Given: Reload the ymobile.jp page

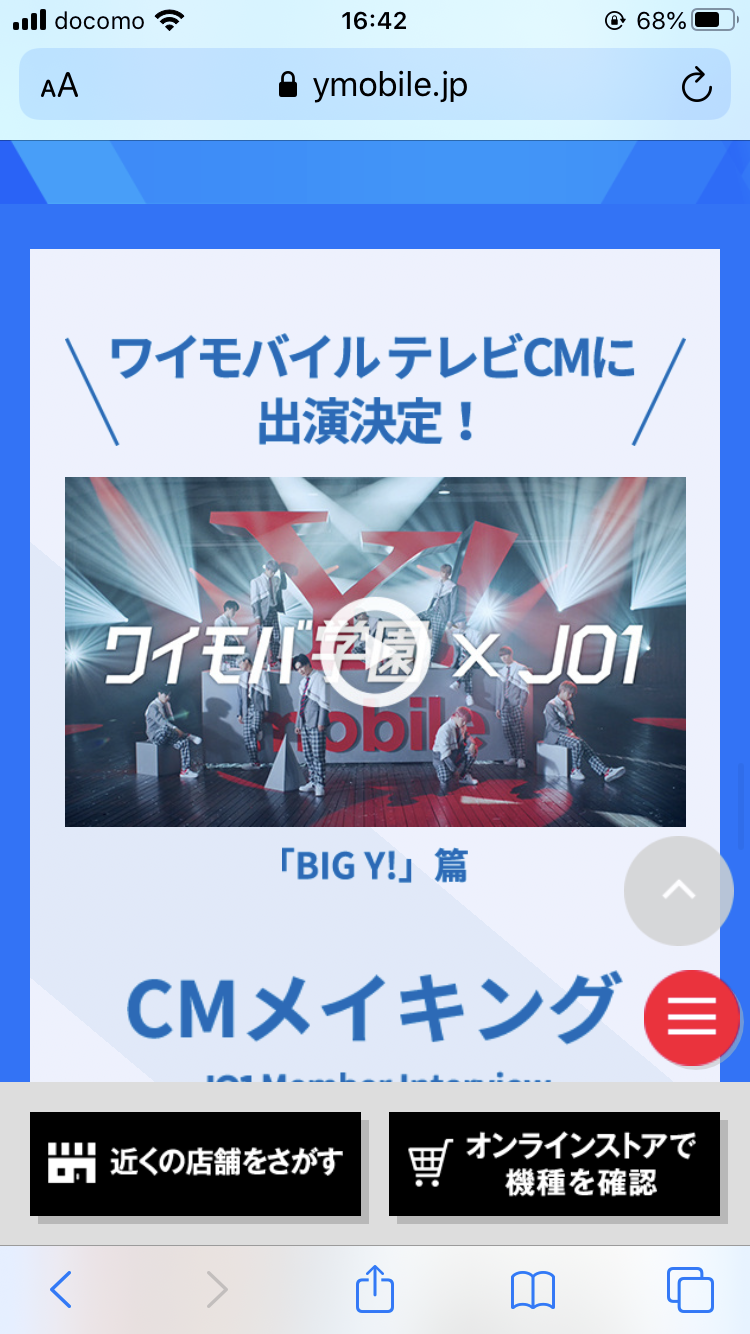Looking at the screenshot, I should pyautogui.click(x=696, y=86).
